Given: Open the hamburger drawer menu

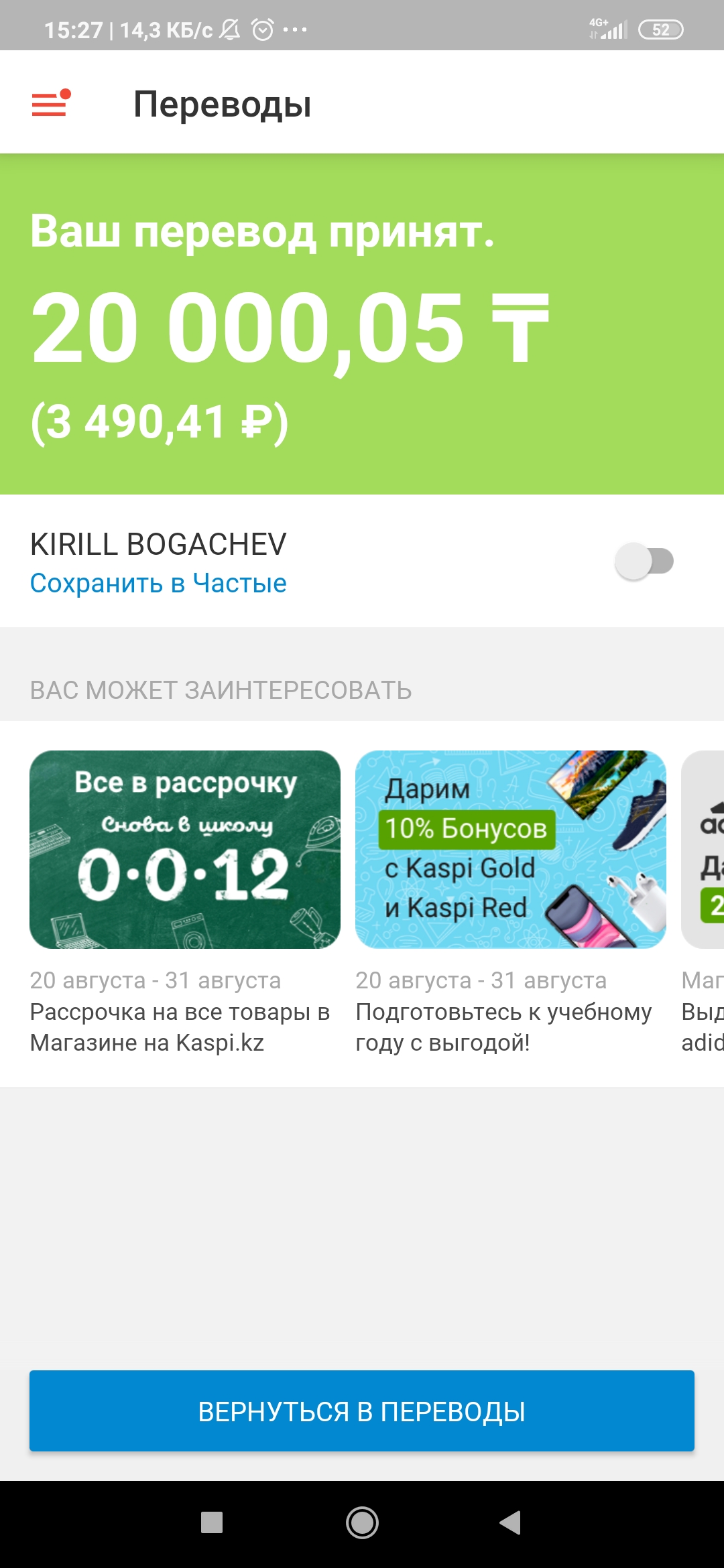Looking at the screenshot, I should pos(51,104).
